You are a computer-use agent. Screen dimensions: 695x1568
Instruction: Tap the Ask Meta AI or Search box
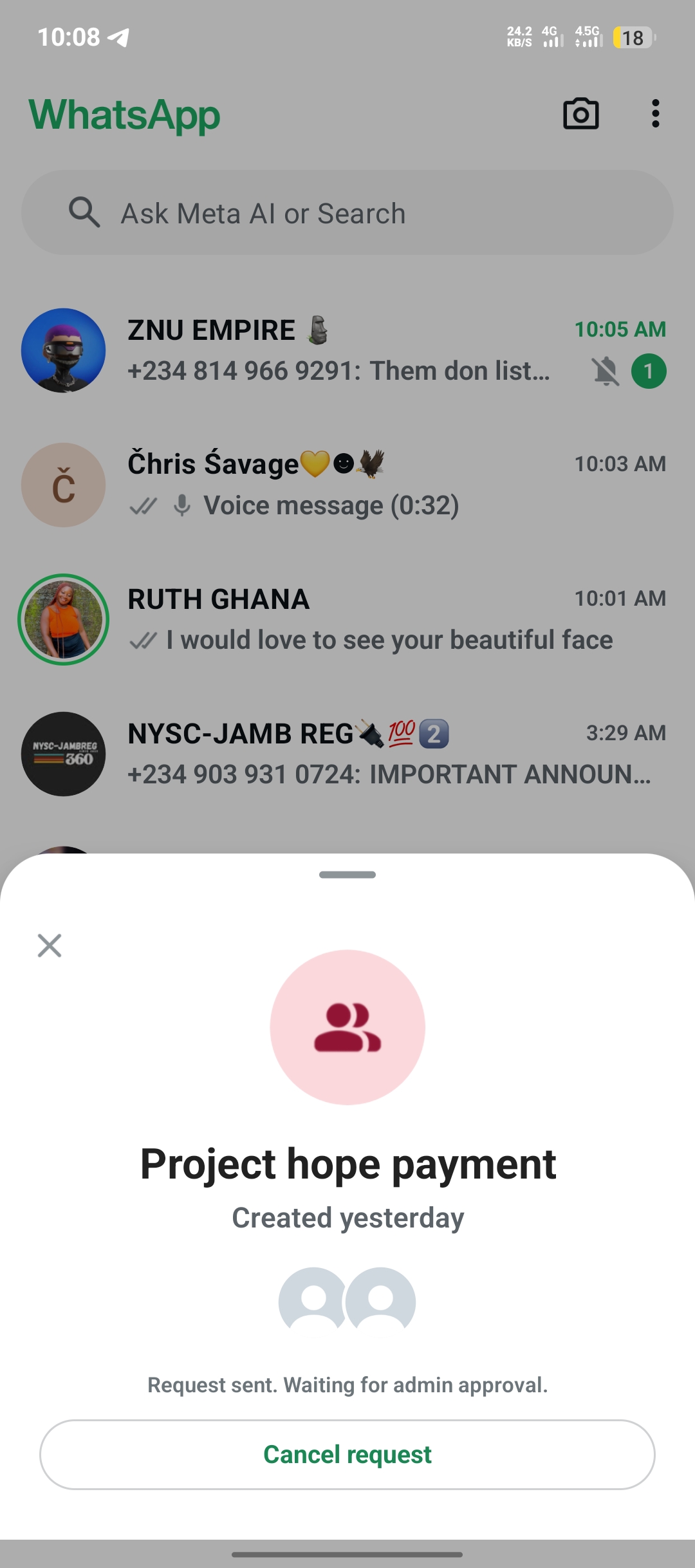(x=347, y=212)
